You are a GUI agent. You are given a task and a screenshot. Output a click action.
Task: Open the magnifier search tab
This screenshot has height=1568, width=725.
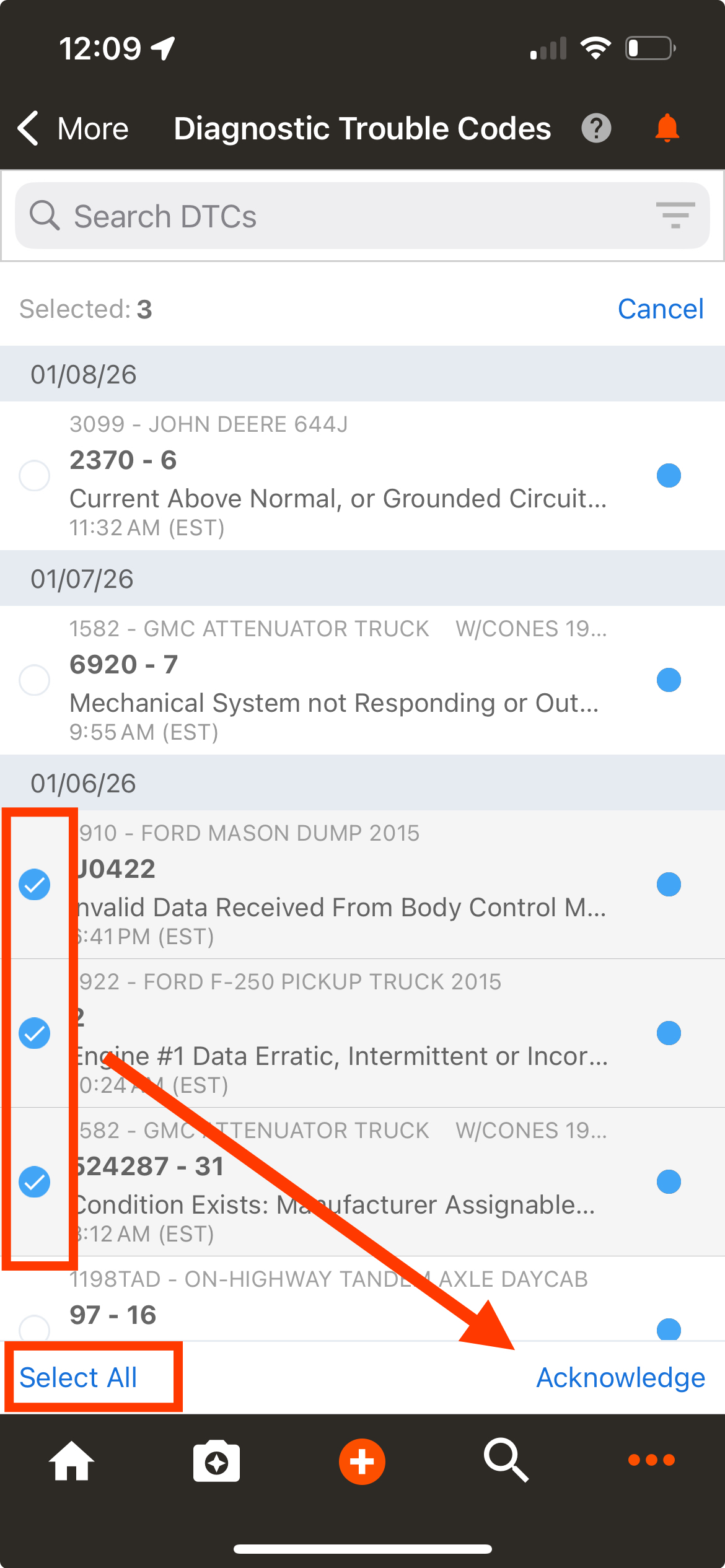click(506, 1461)
